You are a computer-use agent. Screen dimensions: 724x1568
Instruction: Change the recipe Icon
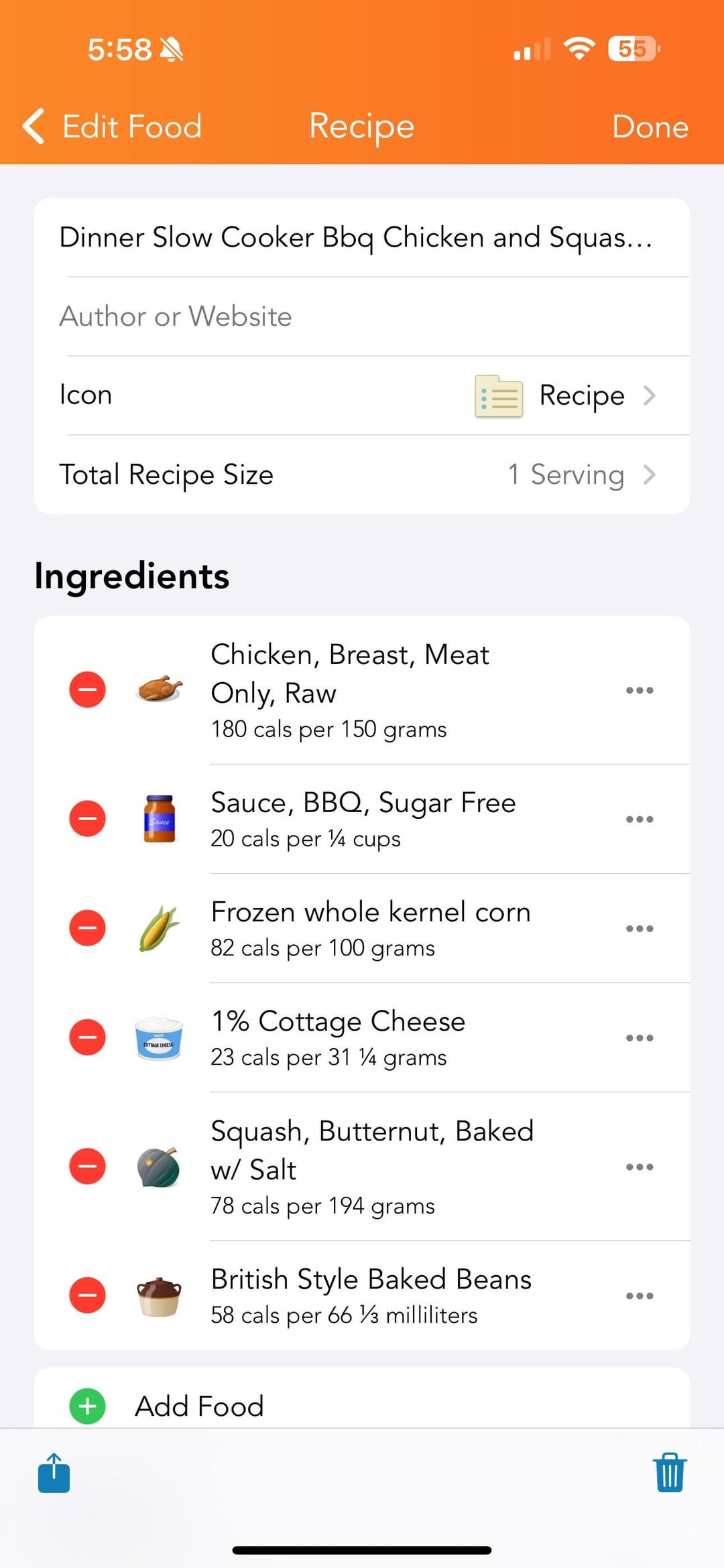(362, 395)
